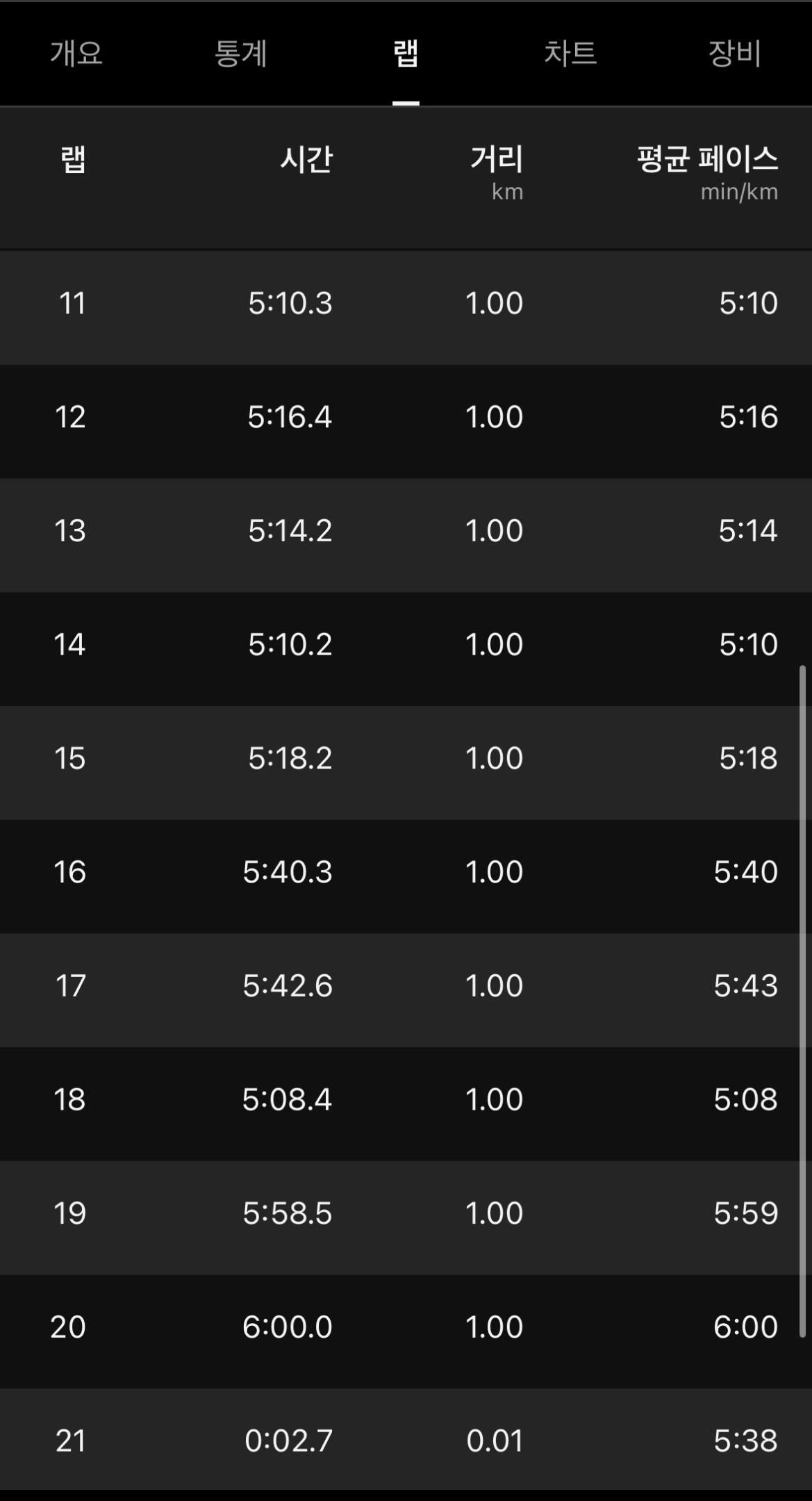This screenshot has width=812, height=1501.
Task: Select the 랩 tab
Action: coord(406,54)
